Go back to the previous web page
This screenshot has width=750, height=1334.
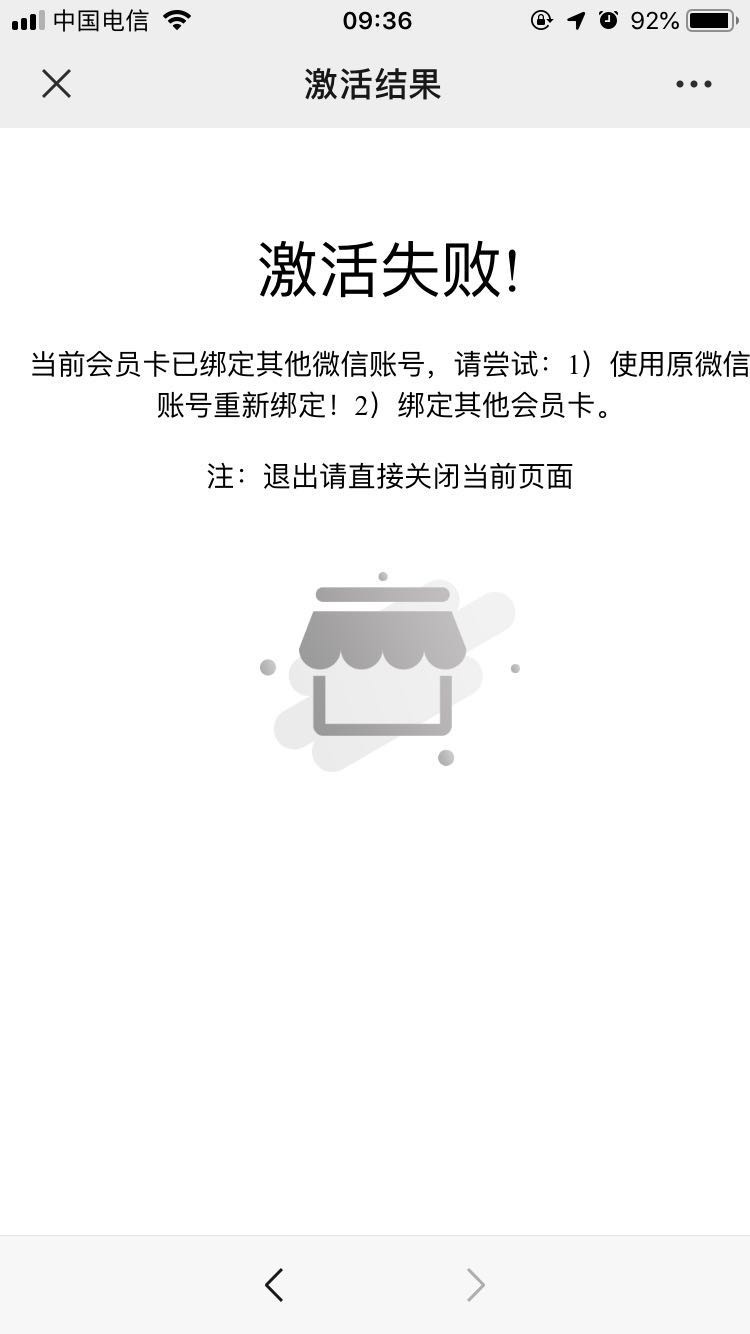tap(274, 1285)
